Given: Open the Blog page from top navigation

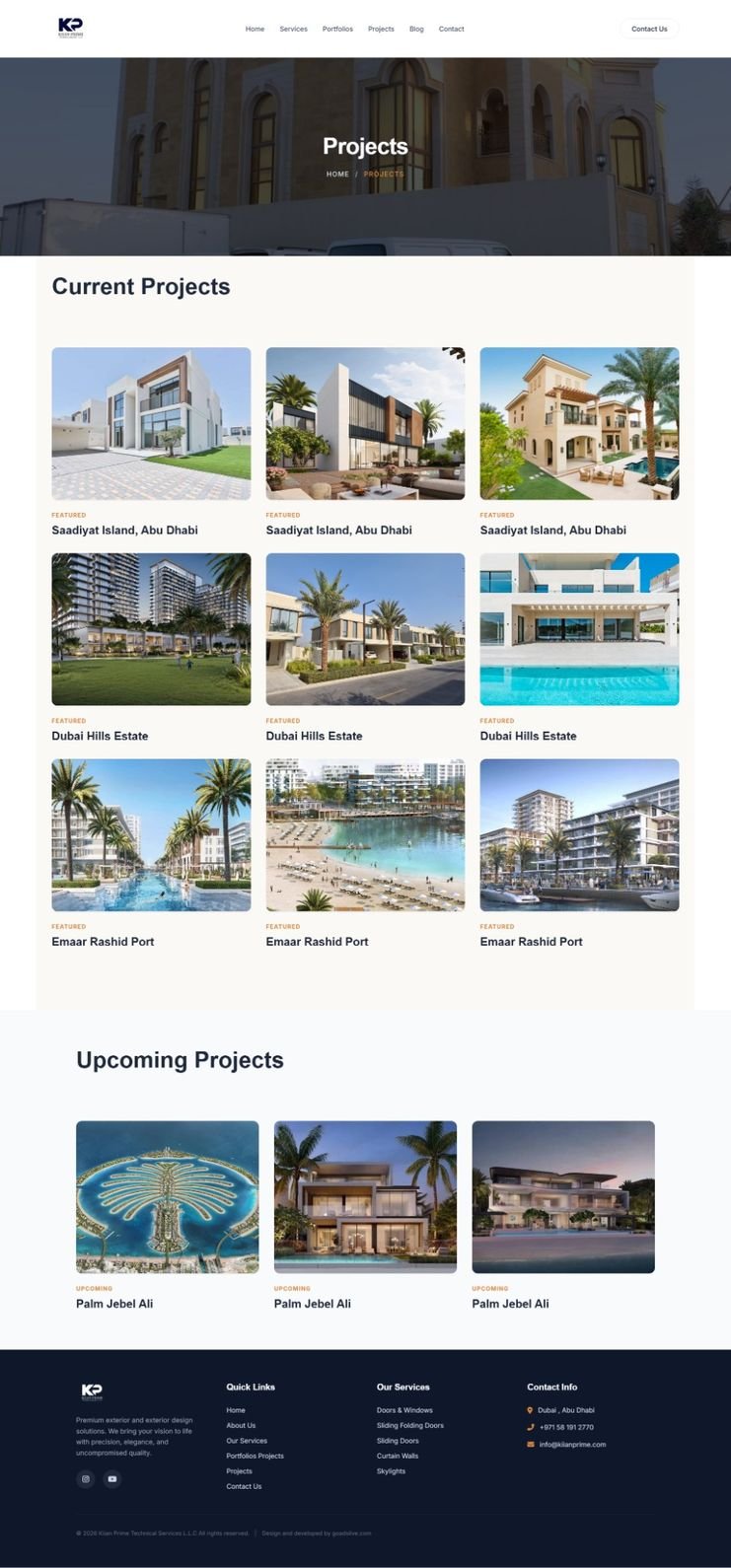Looking at the screenshot, I should tap(416, 29).
